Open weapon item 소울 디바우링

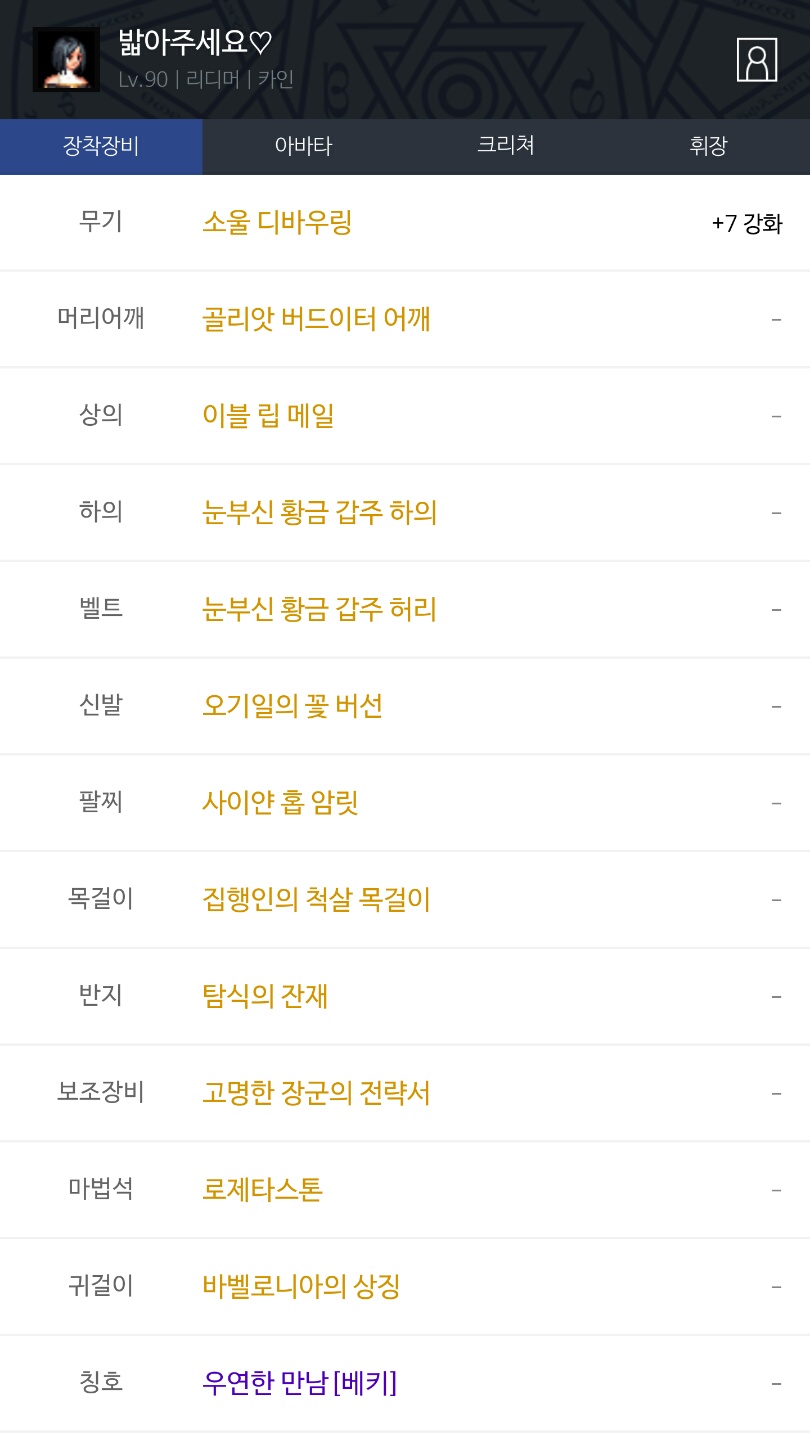click(277, 222)
